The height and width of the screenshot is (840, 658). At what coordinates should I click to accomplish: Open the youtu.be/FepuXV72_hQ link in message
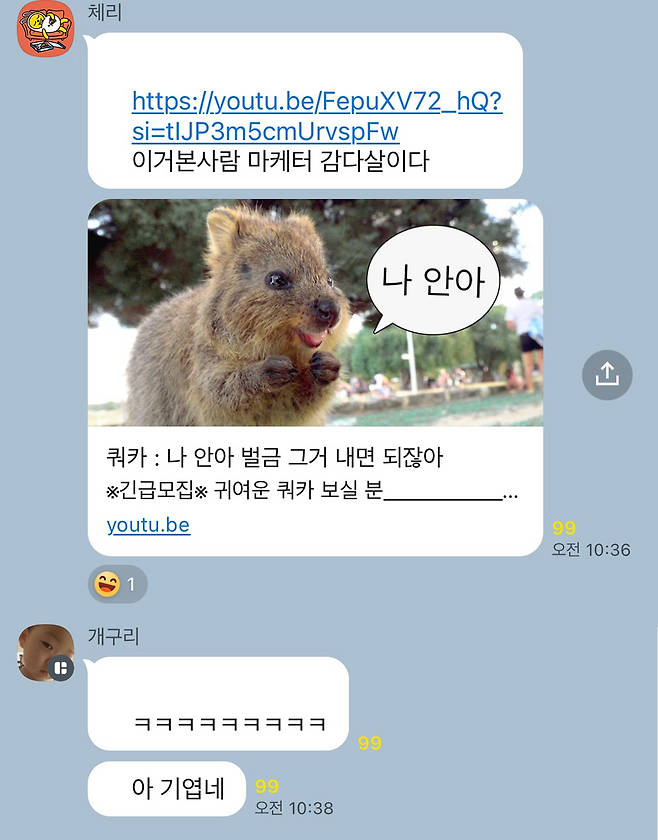click(x=316, y=116)
